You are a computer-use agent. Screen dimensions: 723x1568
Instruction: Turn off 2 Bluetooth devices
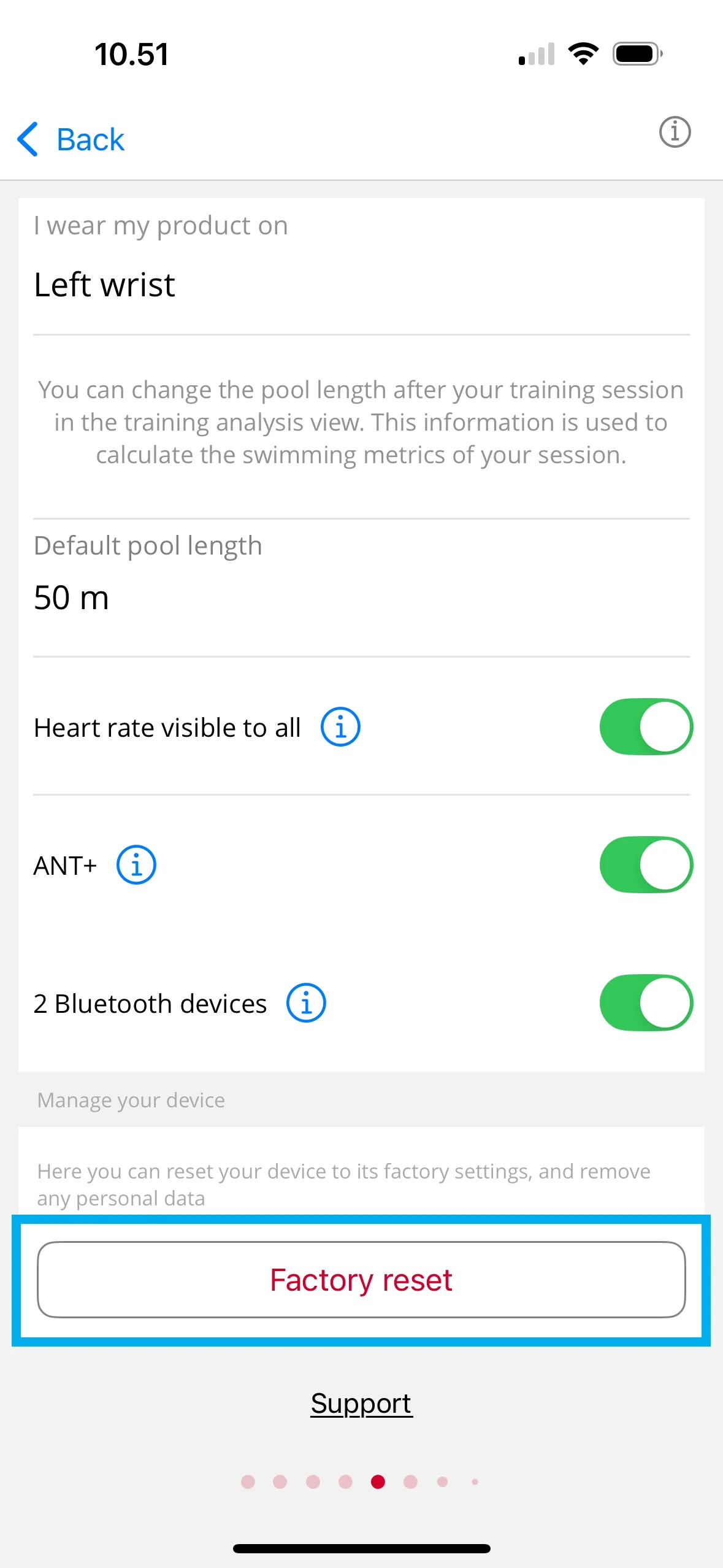(646, 1003)
